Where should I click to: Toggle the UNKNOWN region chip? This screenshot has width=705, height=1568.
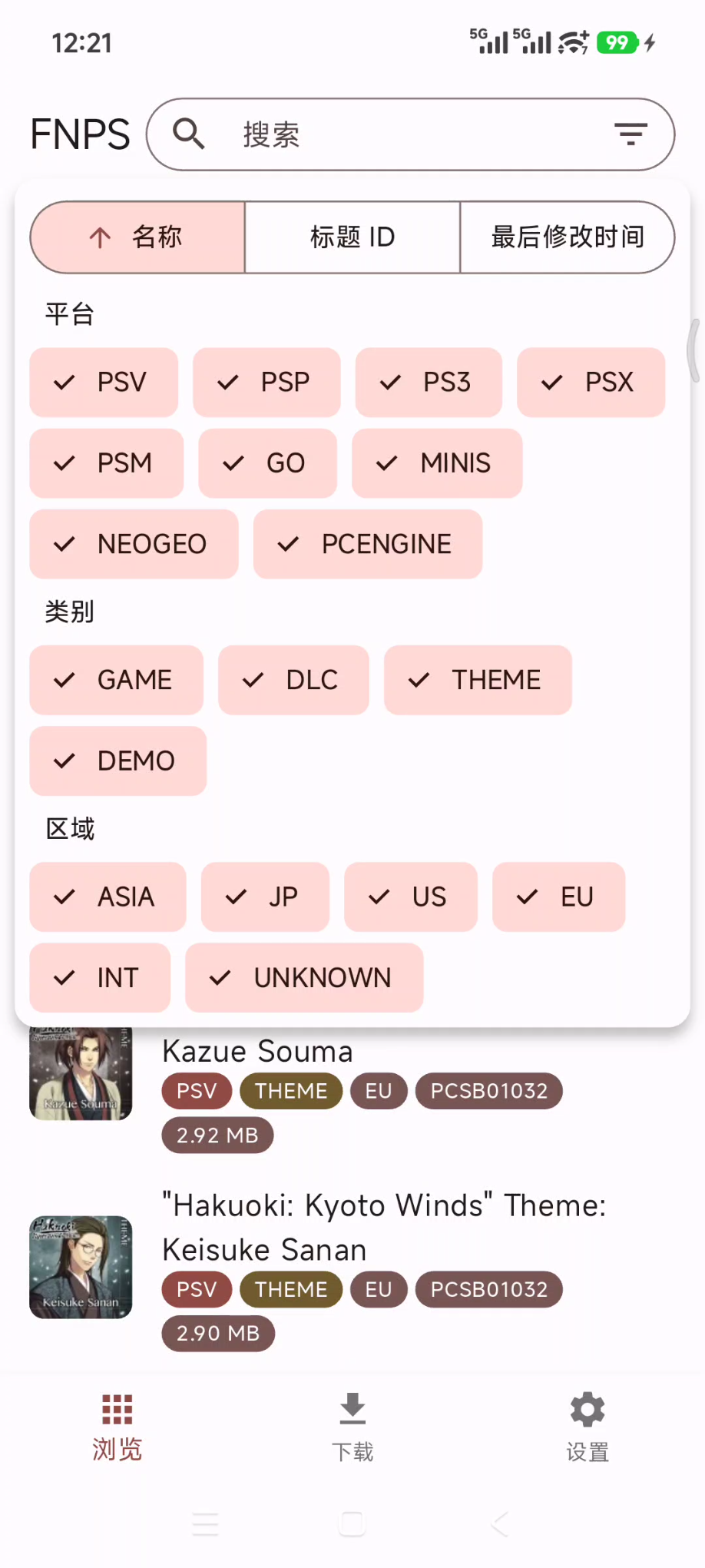pos(304,978)
